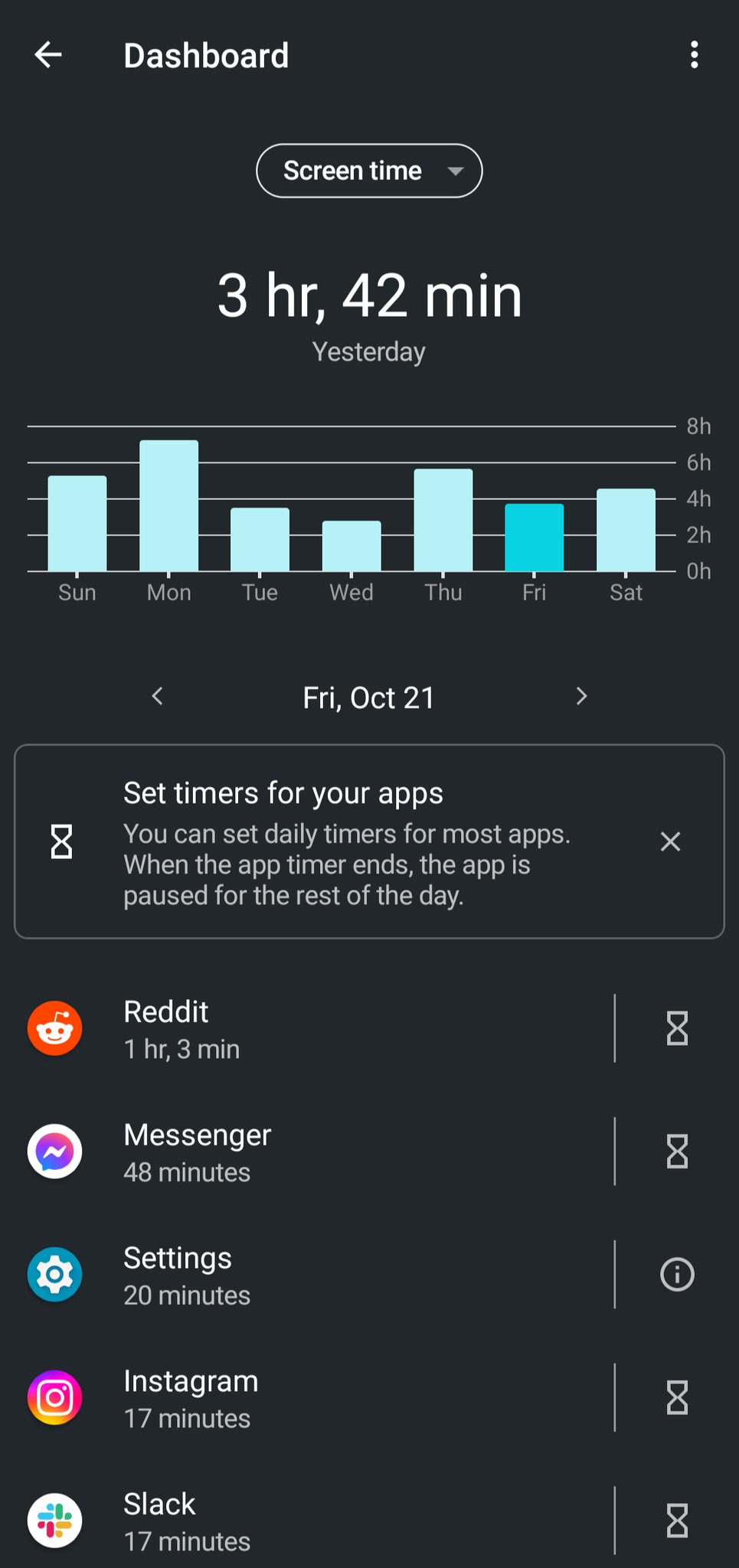Select Monday's bar in the chart
The height and width of the screenshot is (1568, 739).
[168, 505]
